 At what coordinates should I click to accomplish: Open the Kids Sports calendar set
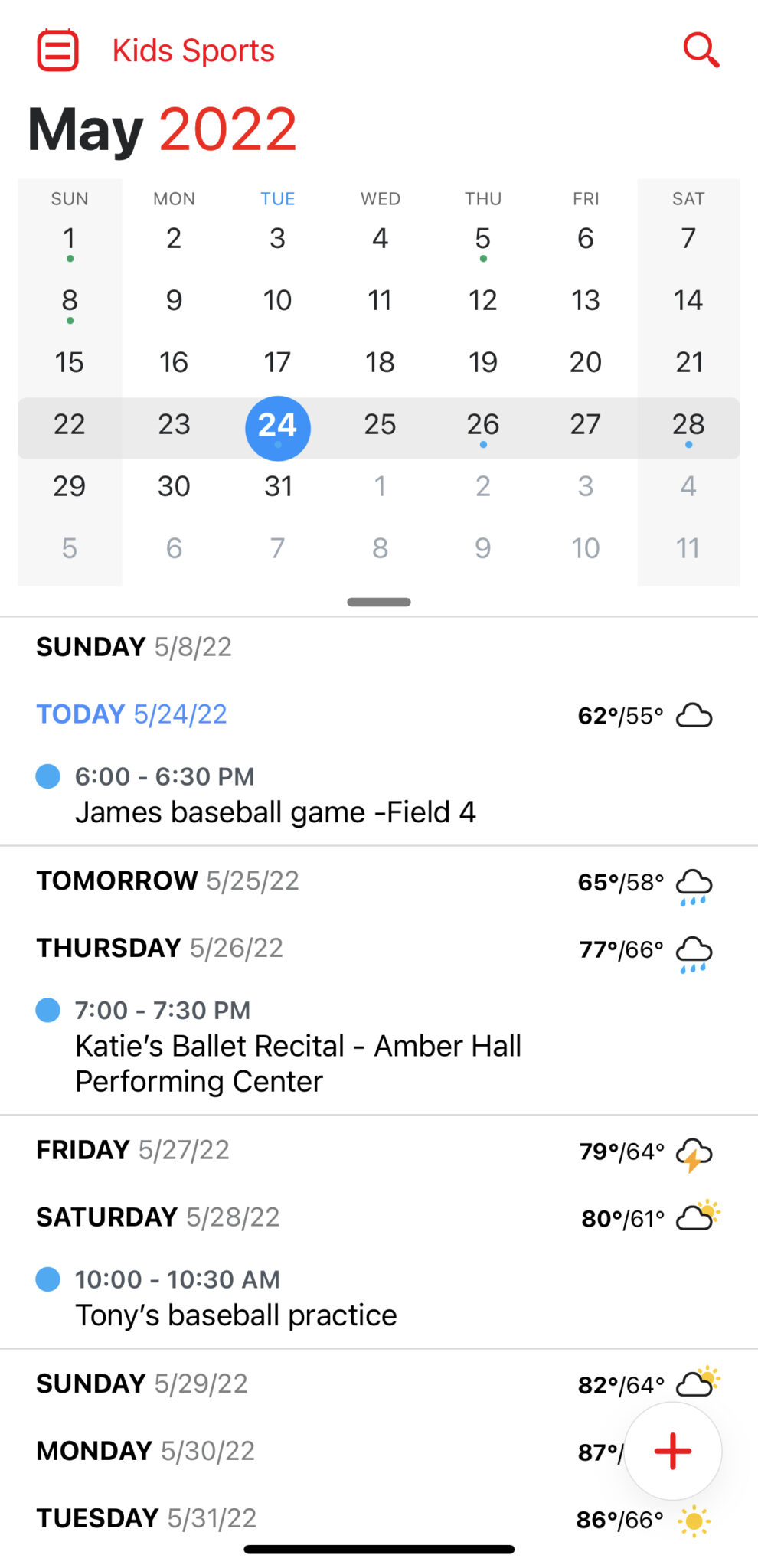(x=193, y=51)
